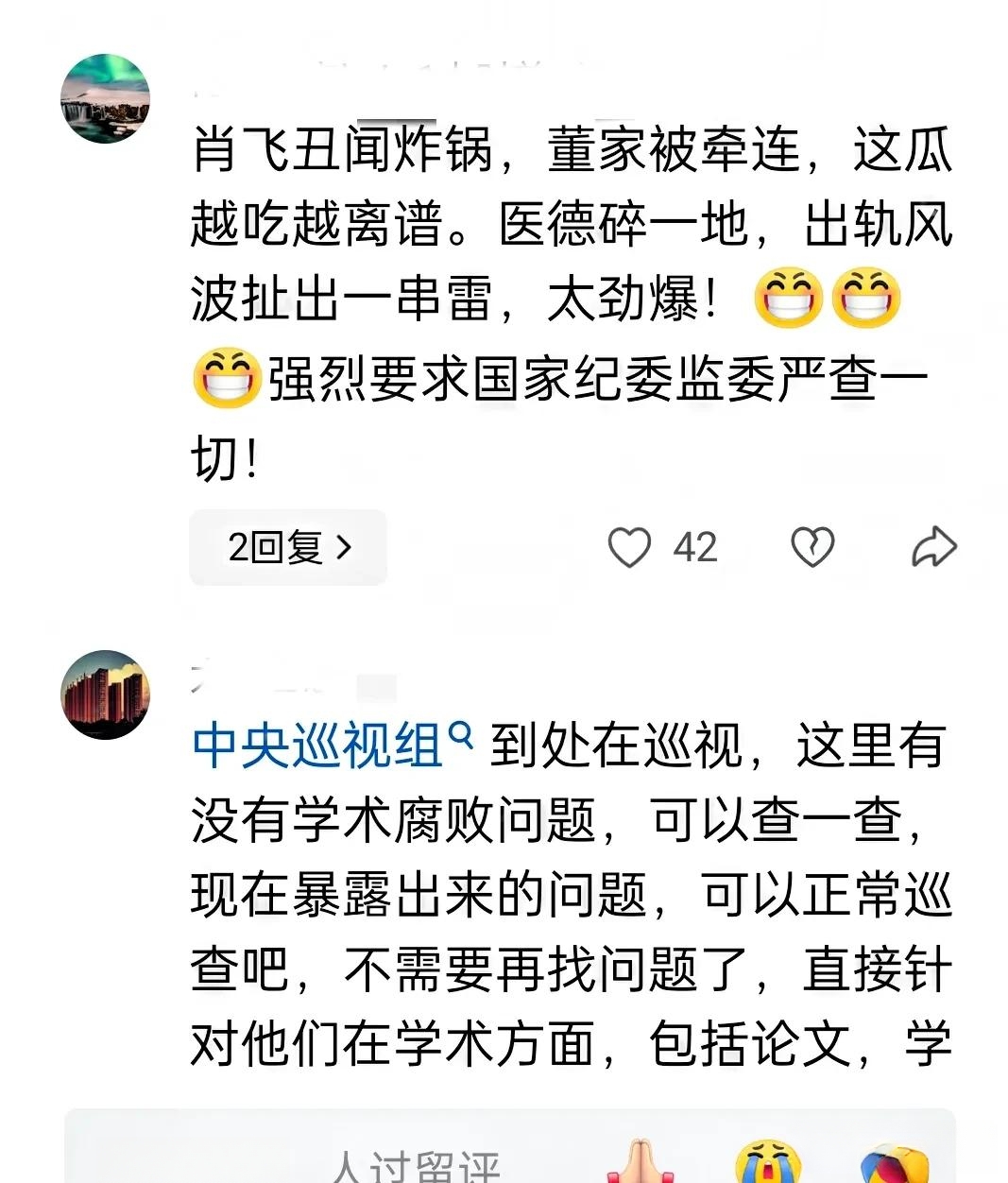Tap the broken-heart dislike icon
This screenshot has height=1183, width=1008.
coord(812,547)
